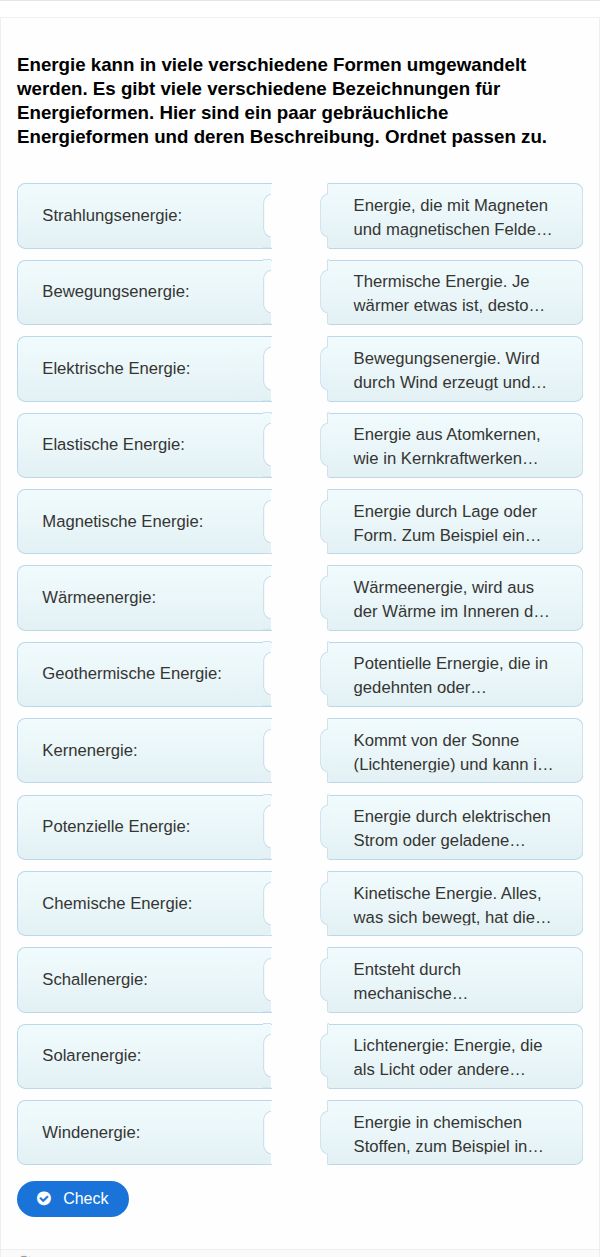Screen dimensions: 600x1257
Task: Tap the Wärmeenergie term card
Action: pyautogui.click(x=145, y=598)
